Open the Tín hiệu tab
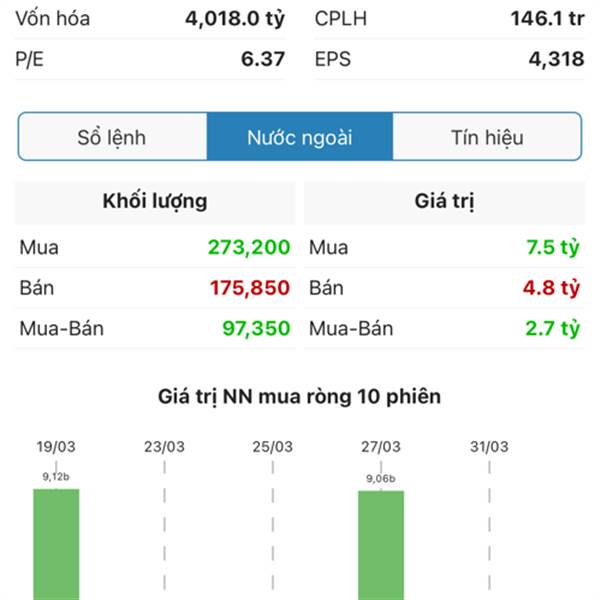The width and height of the screenshot is (600, 600). click(486, 137)
